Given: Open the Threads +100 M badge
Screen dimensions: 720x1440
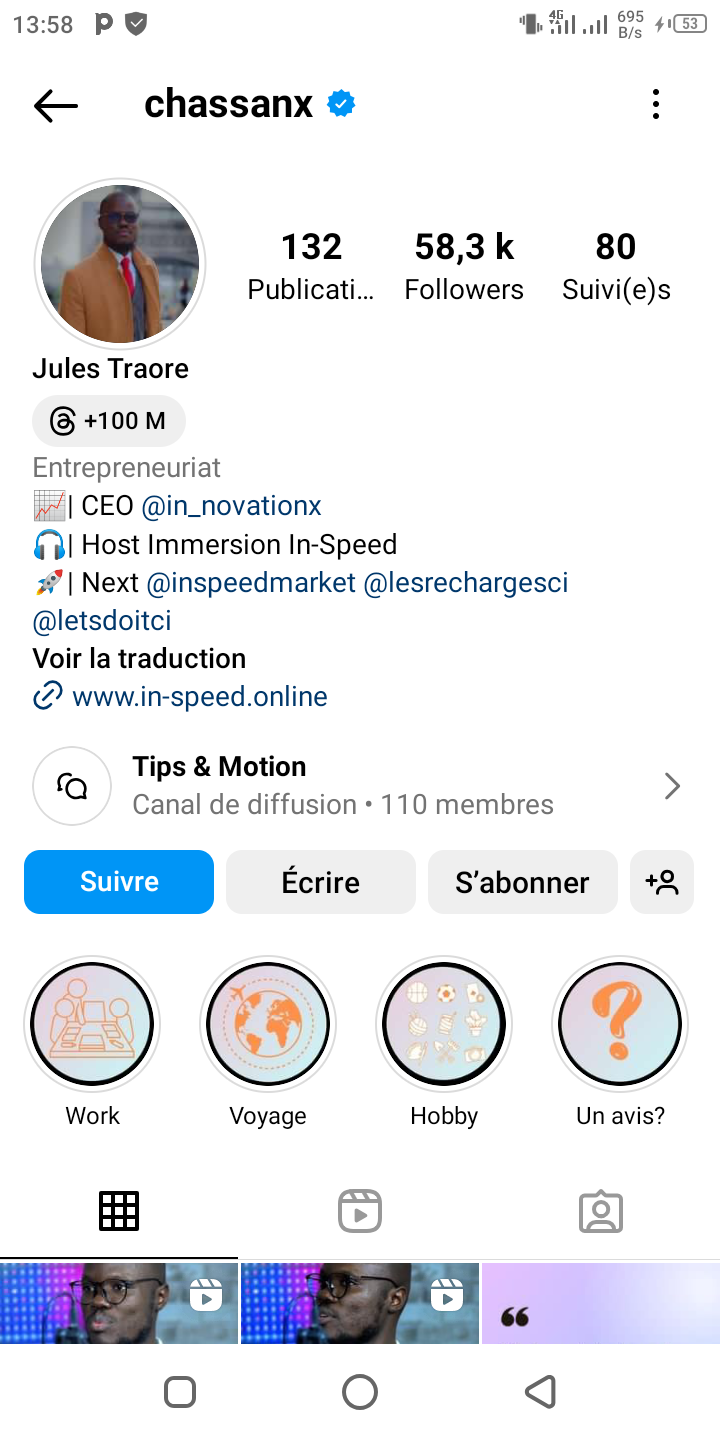Looking at the screenshot, I should point(109,421).
